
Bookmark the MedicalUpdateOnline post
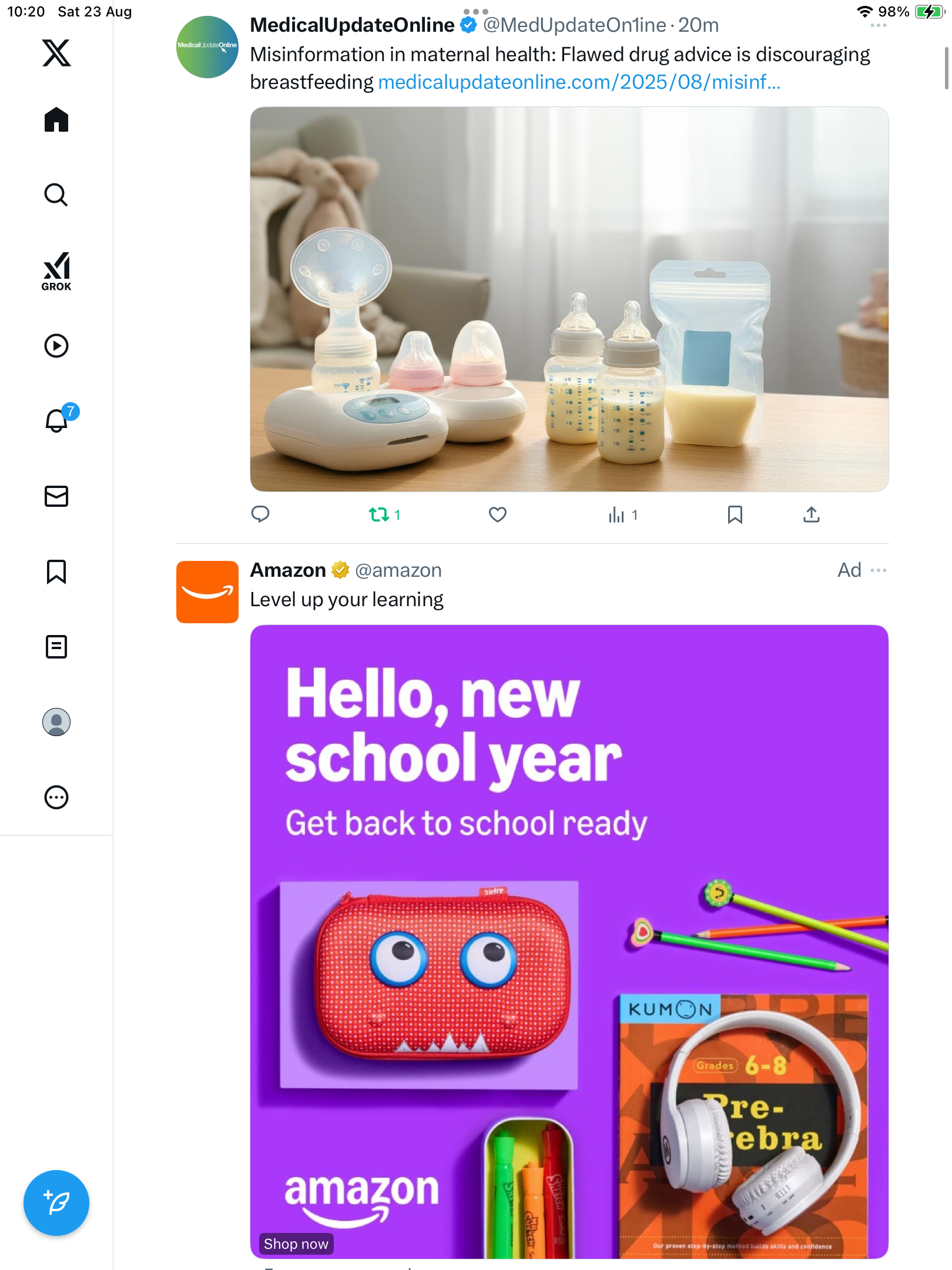(x=735, y=515)
